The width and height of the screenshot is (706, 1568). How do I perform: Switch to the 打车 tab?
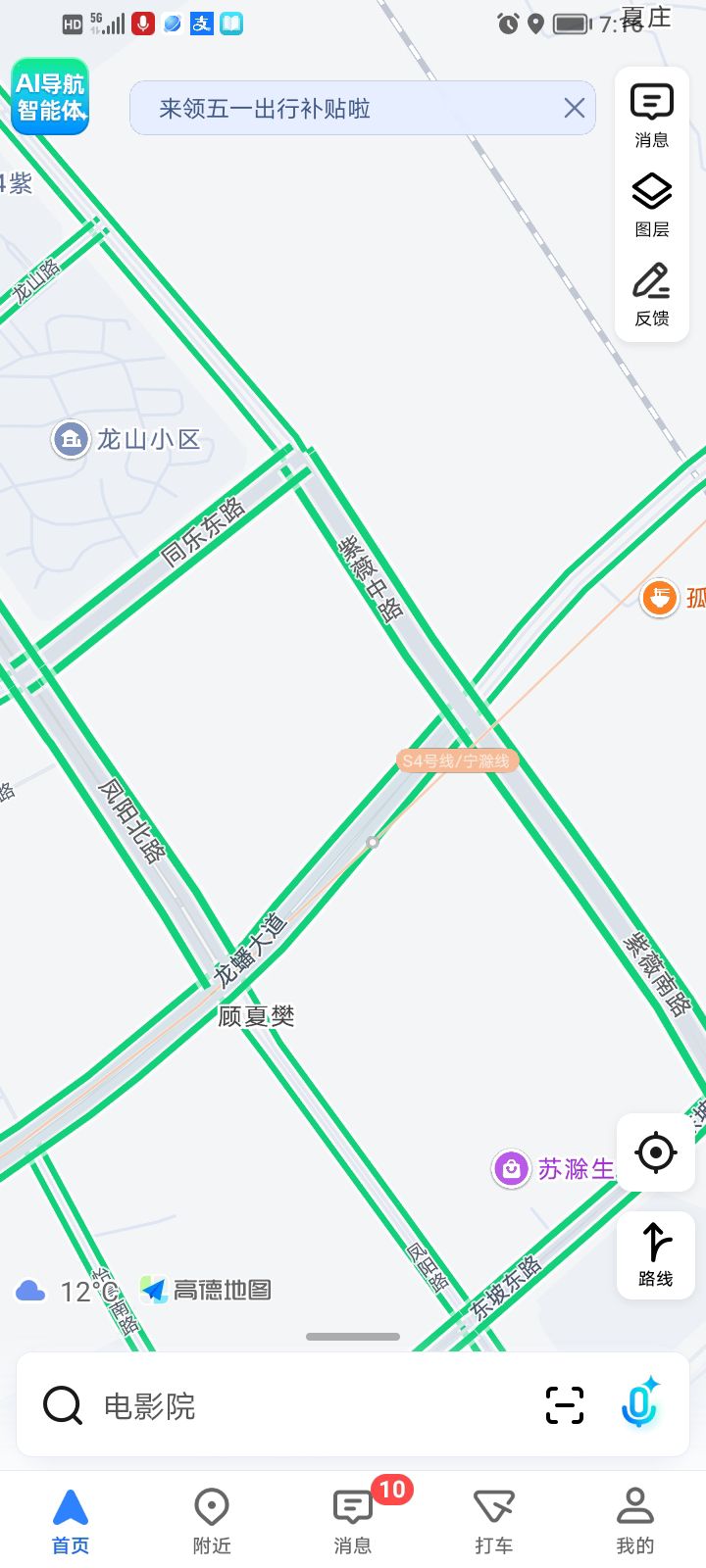[494, 1521]
